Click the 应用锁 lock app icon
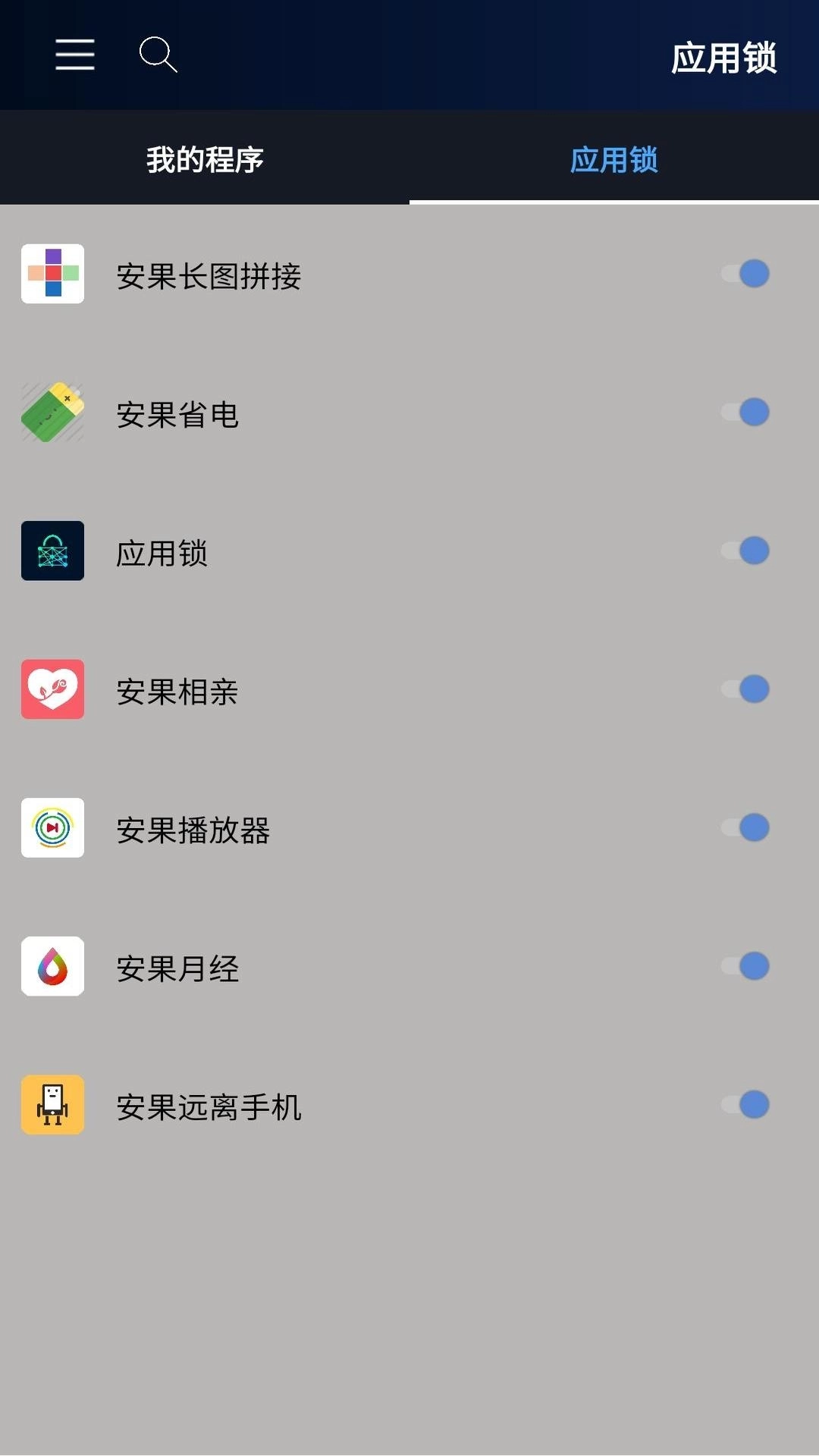Image resolution: width=819 pixels, height=1456 pixels. coord(52,551)
